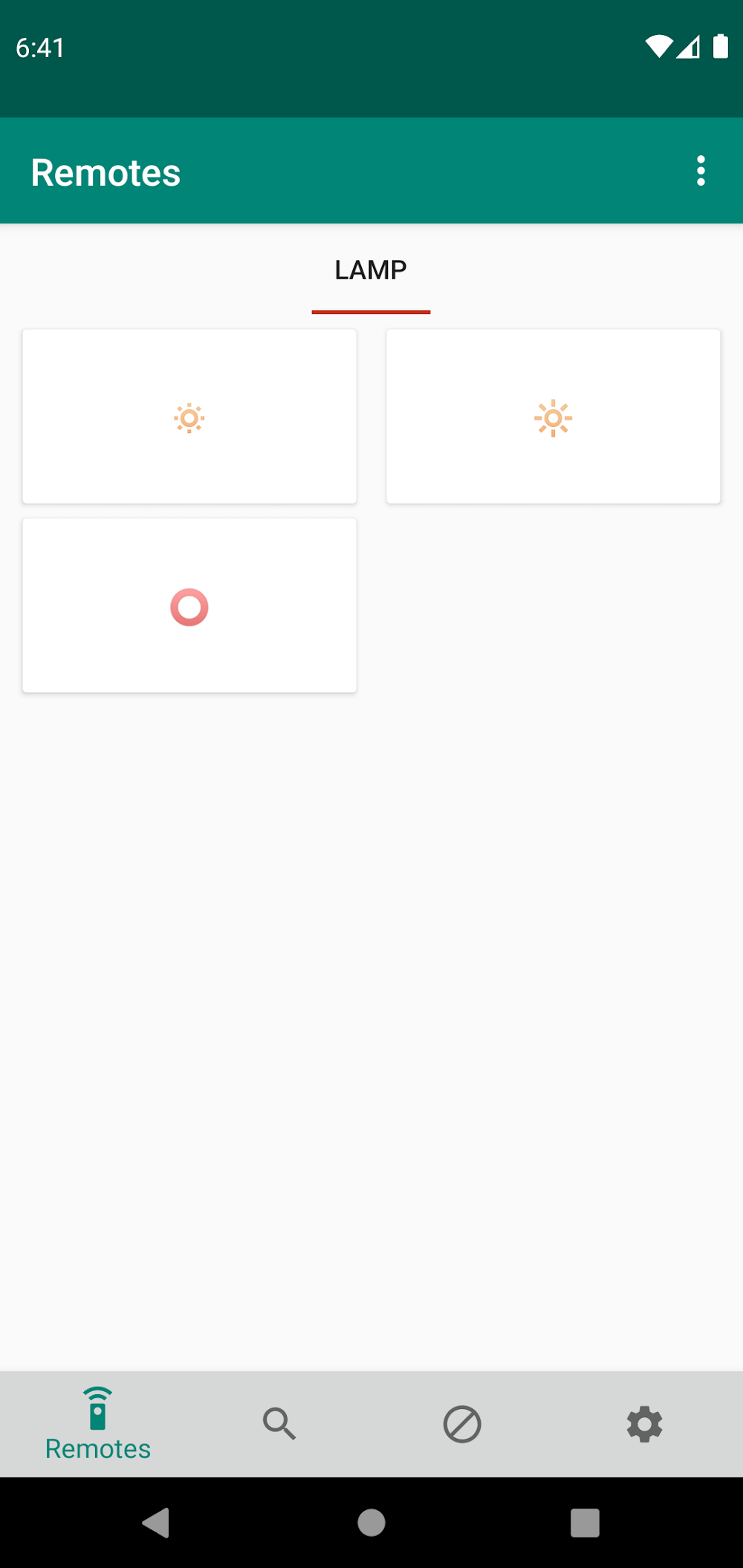Tap the red power circle button
The height and width of the screenshot is (1568, 743).
[189, 607]
